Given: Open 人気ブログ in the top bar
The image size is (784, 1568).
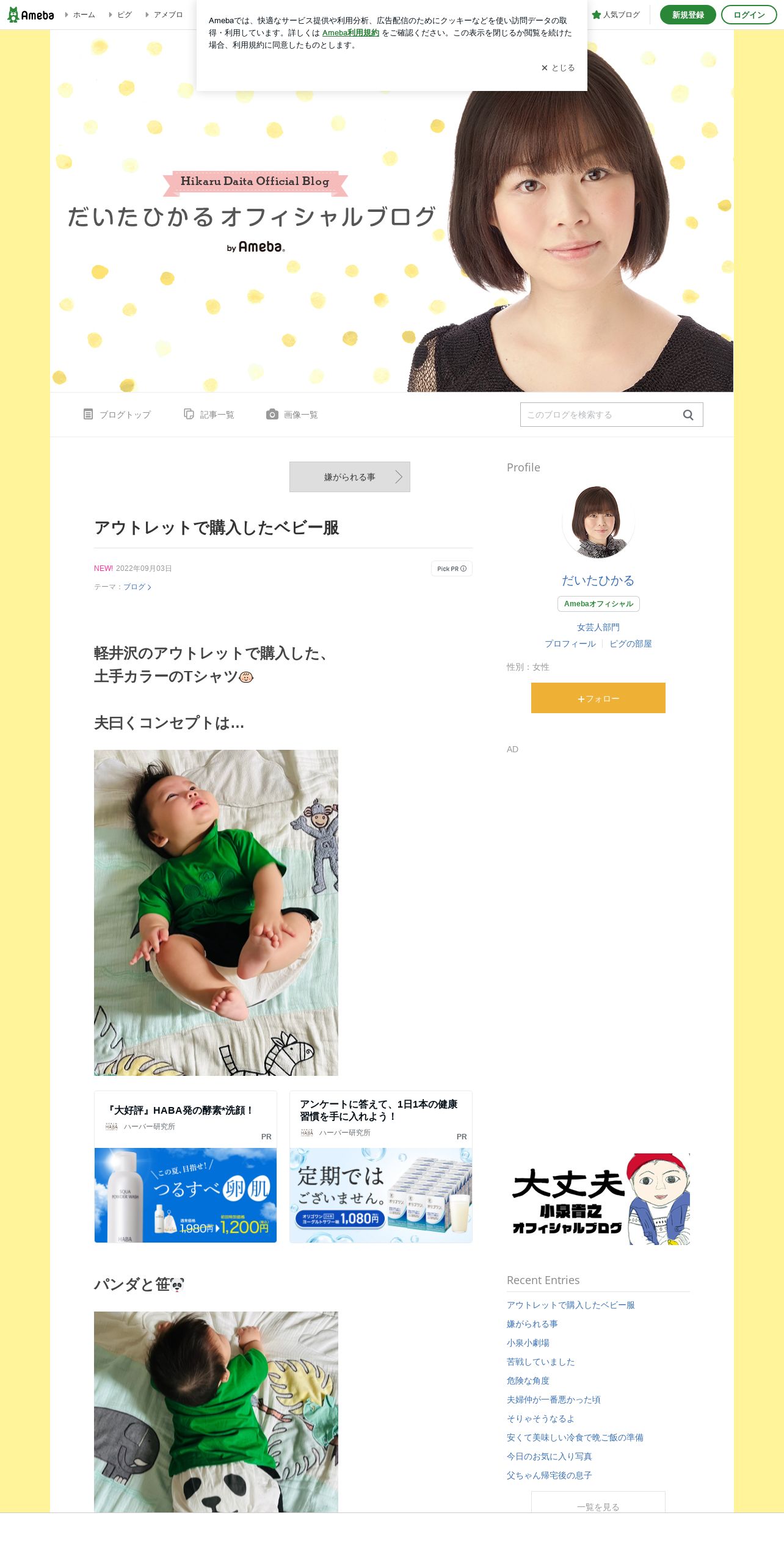Looking at the screenshot, I should click(616, 15).
